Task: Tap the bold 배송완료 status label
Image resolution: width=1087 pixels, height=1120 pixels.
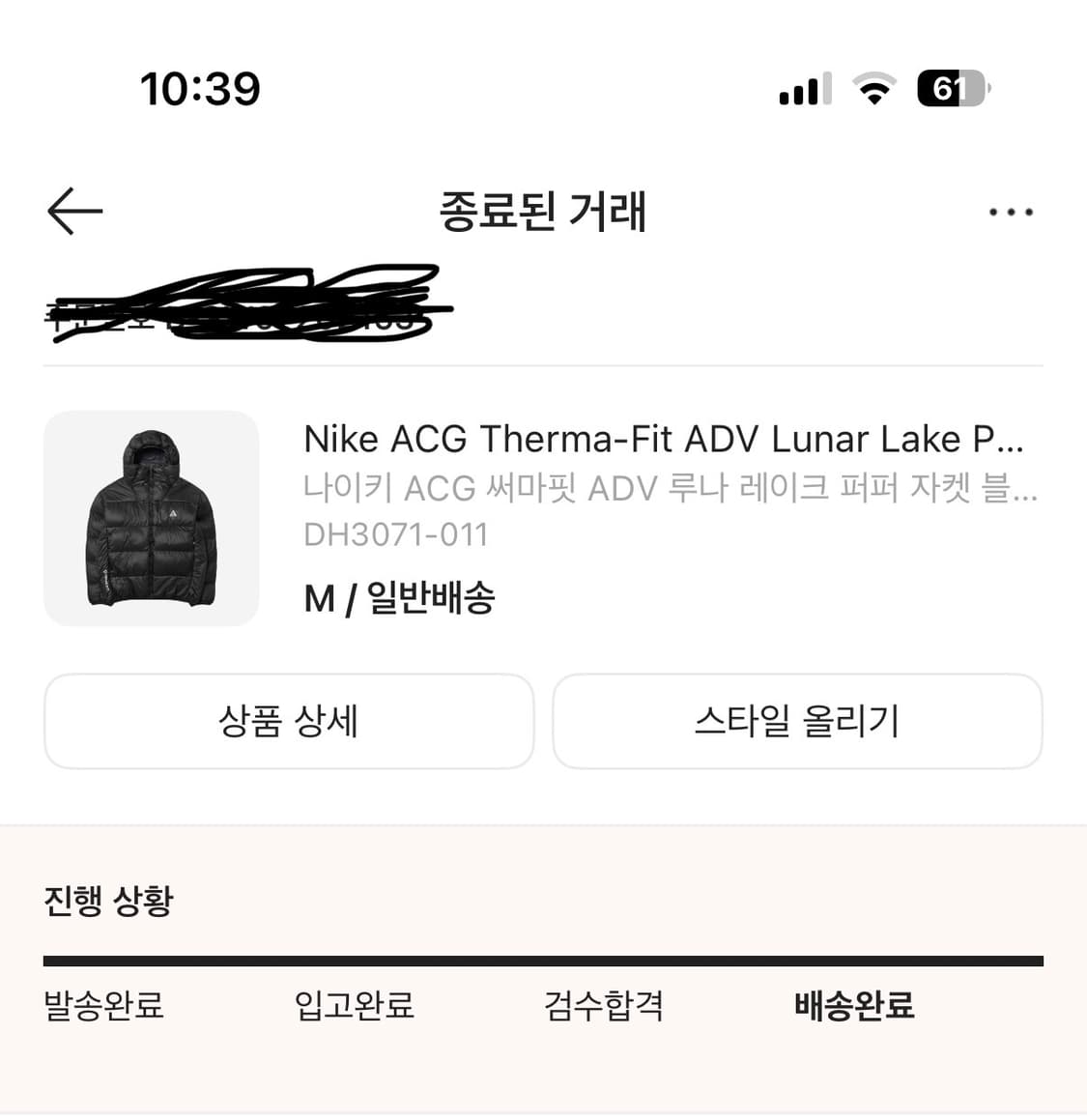Action: 851,1006
